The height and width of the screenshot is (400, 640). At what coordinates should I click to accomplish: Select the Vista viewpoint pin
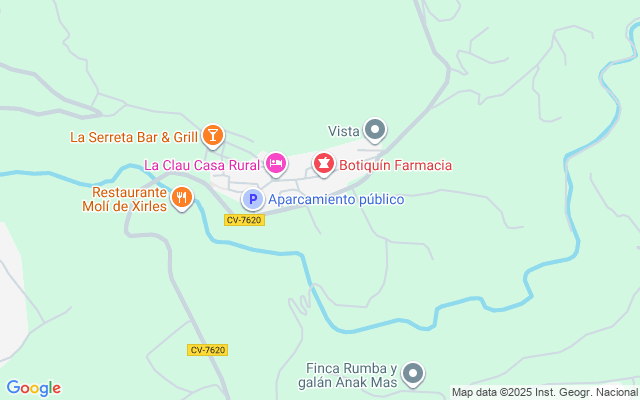375,130
